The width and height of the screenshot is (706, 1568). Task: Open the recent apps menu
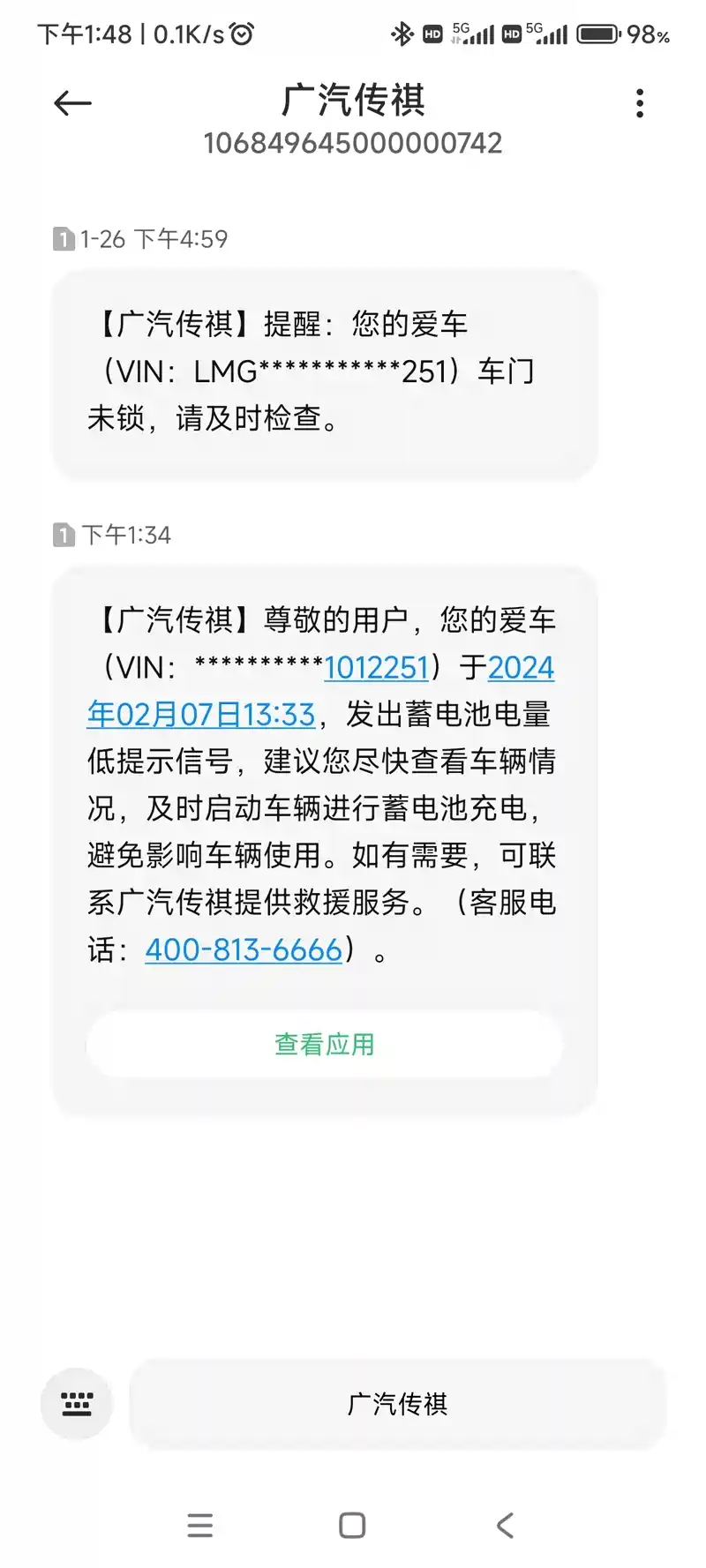point(200,1525)
